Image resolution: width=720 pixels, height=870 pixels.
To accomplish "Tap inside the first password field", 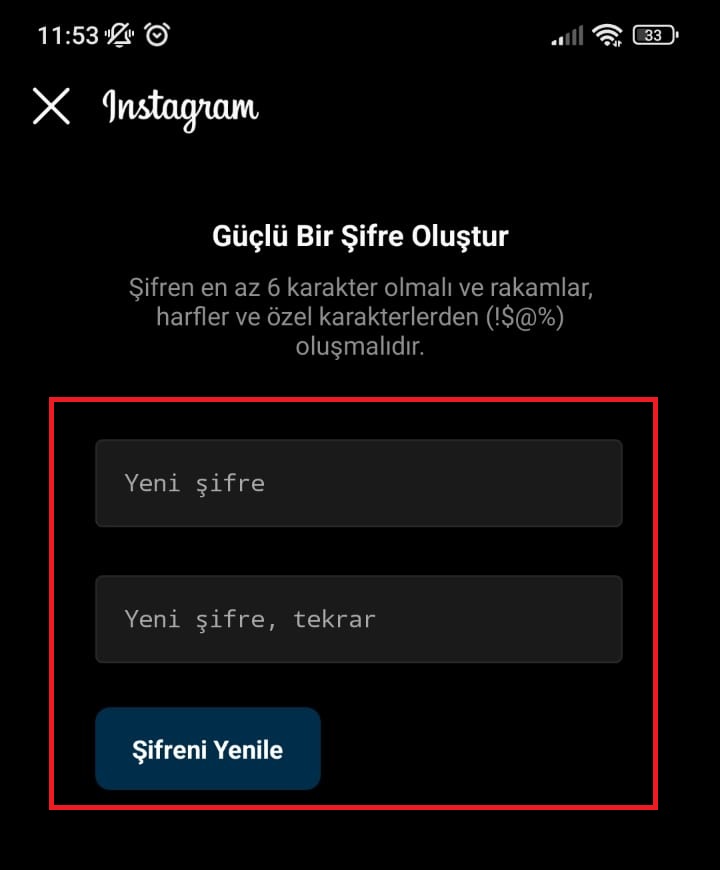I will (x=358, y=483).
